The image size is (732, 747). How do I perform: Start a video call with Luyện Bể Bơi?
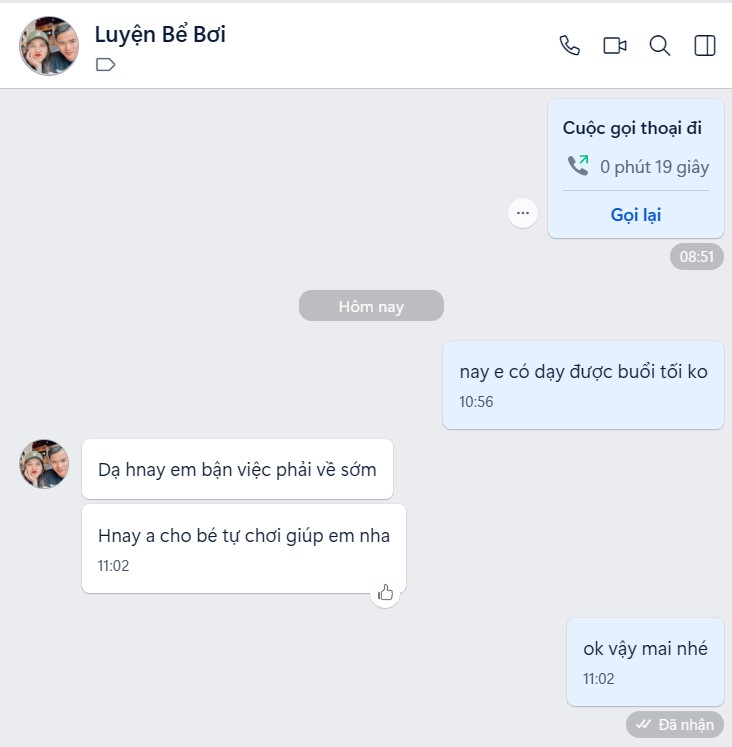click(615, 46)
